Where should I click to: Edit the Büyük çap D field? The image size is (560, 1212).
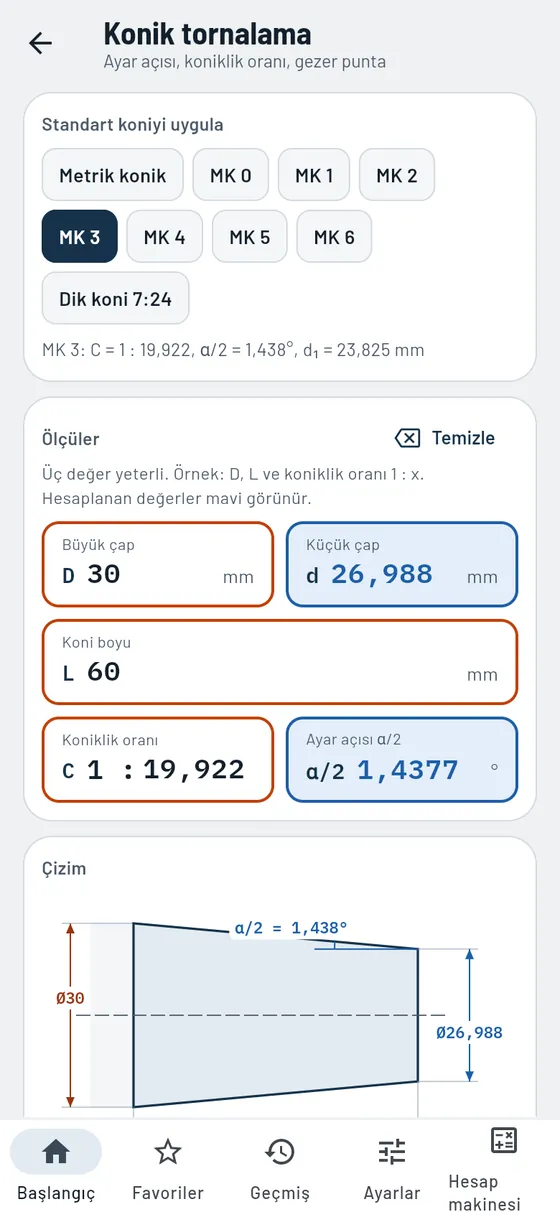[157, 564]
